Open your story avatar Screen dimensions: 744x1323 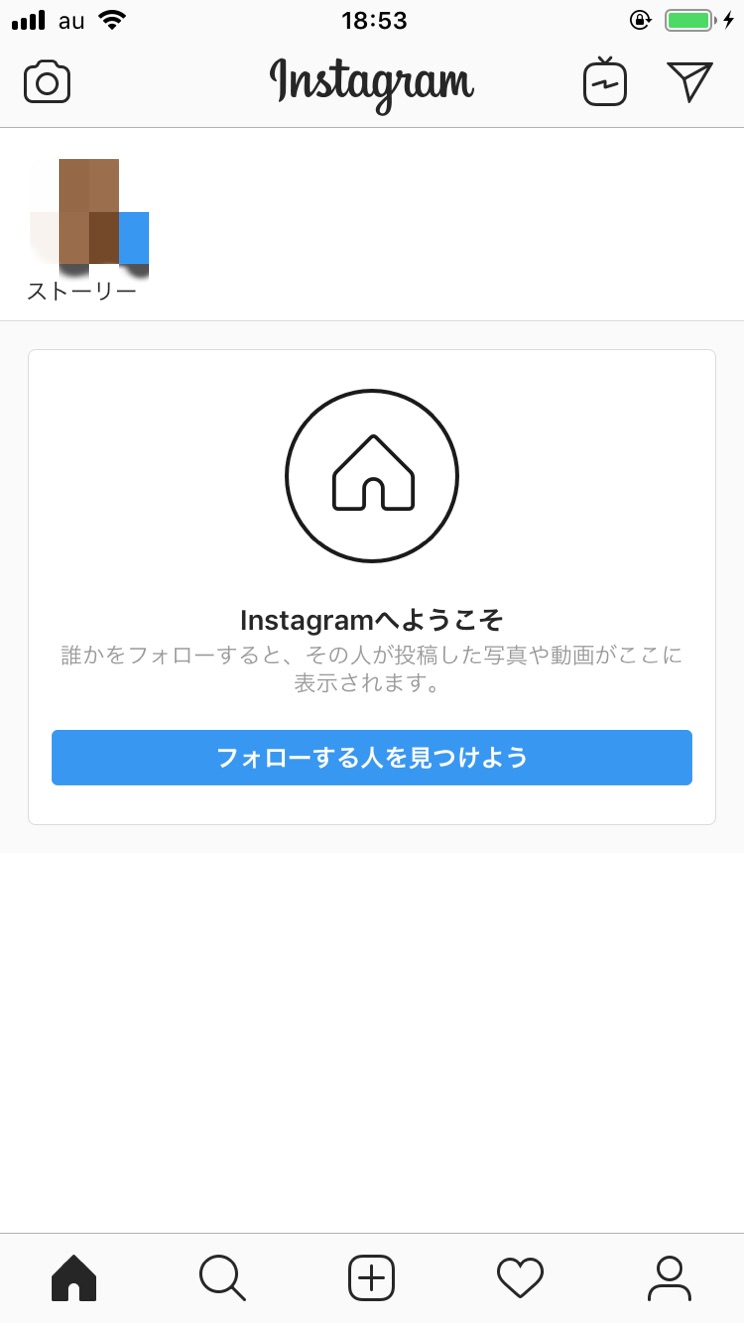pos(89,214)
